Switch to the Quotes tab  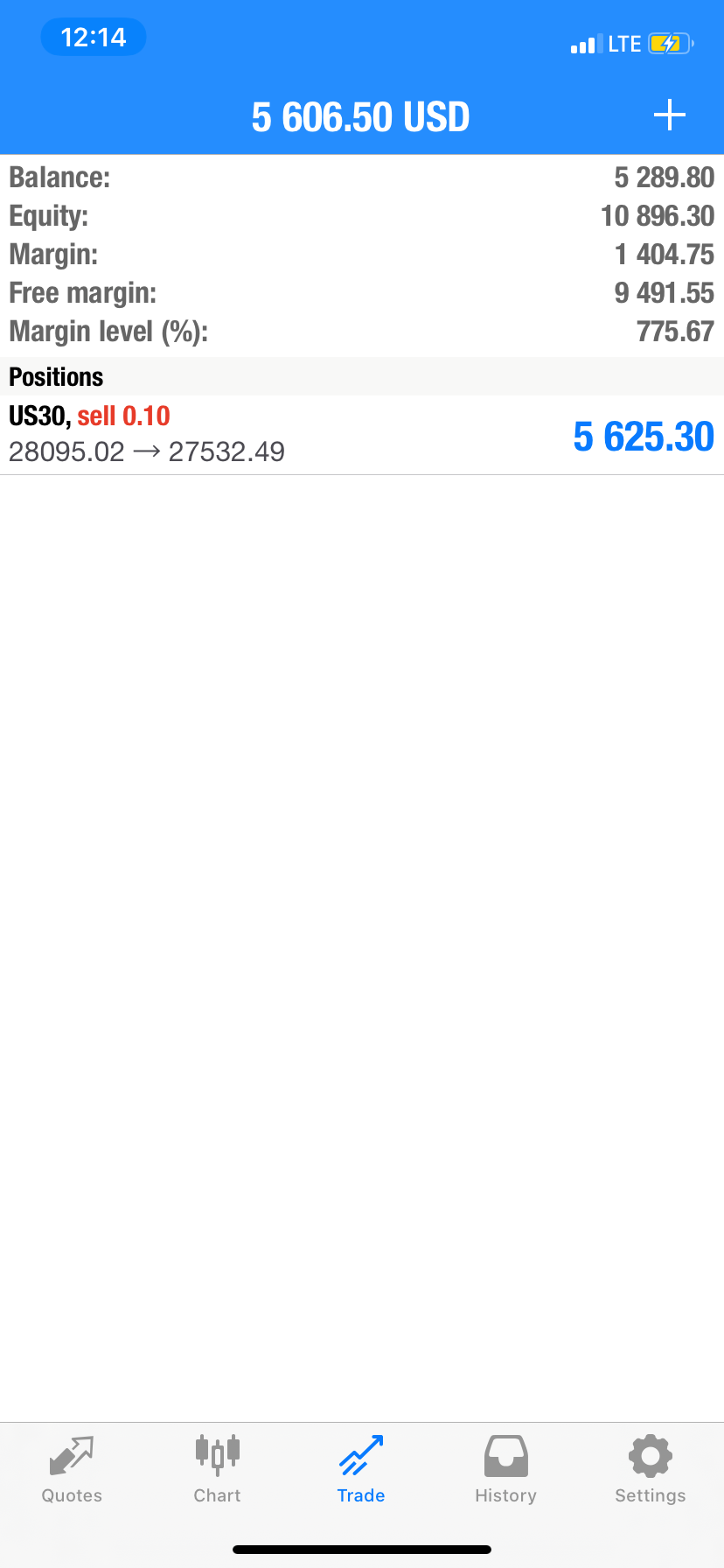coord(72,1470)
